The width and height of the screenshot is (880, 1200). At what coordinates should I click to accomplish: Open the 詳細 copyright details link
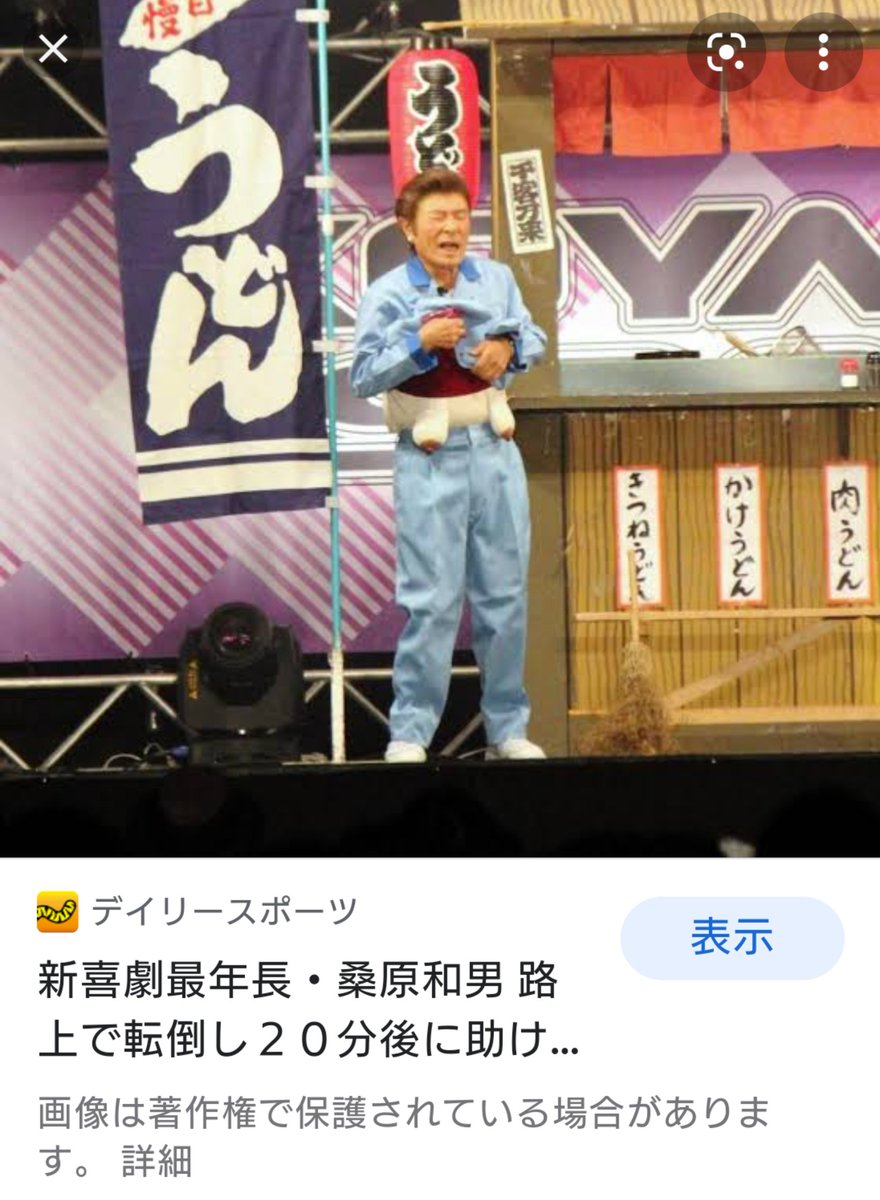(x=156, y=1161)
